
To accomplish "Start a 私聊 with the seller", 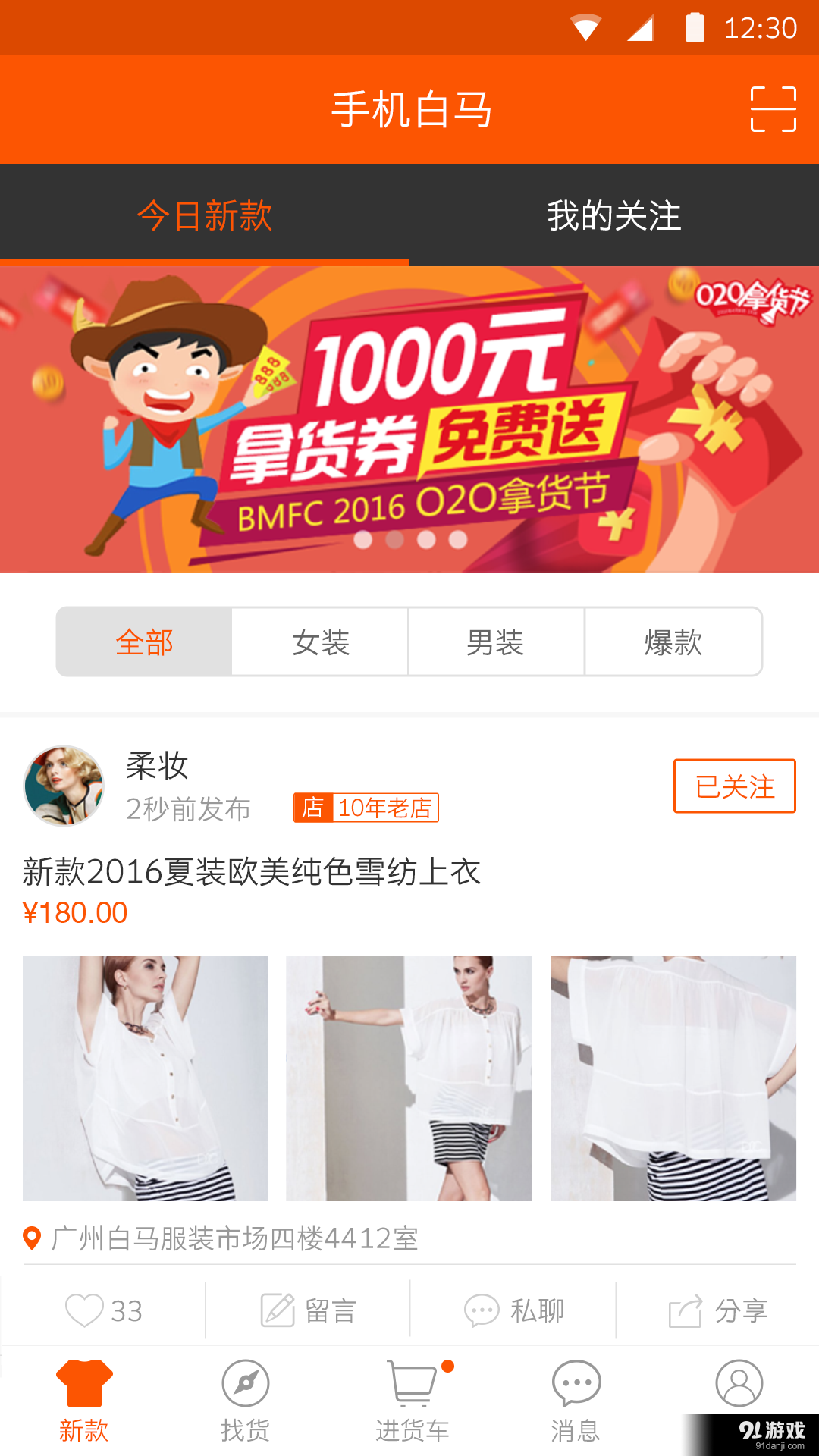I will coord(514,1310).
